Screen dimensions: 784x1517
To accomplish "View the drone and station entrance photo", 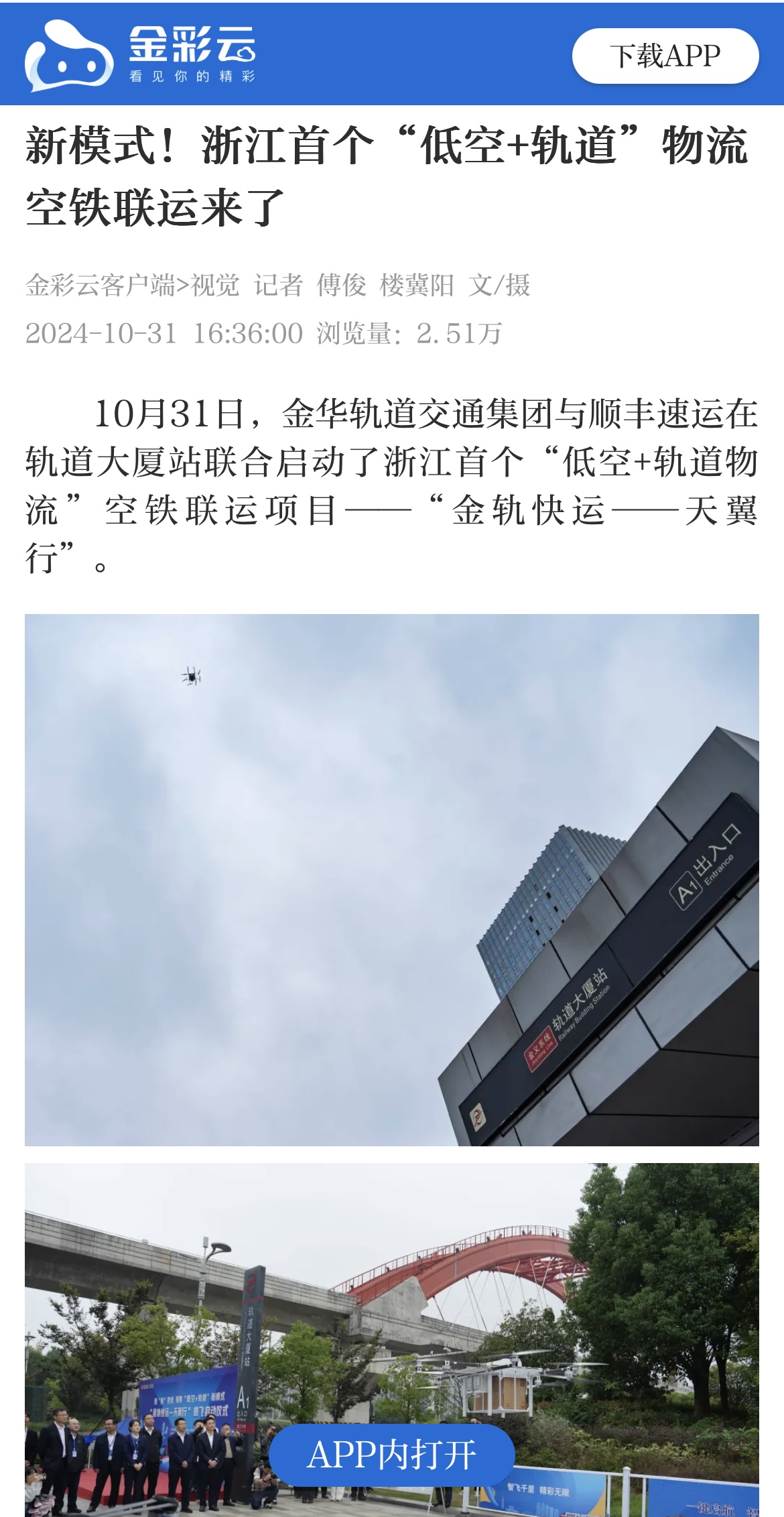I will click(391, 879).
